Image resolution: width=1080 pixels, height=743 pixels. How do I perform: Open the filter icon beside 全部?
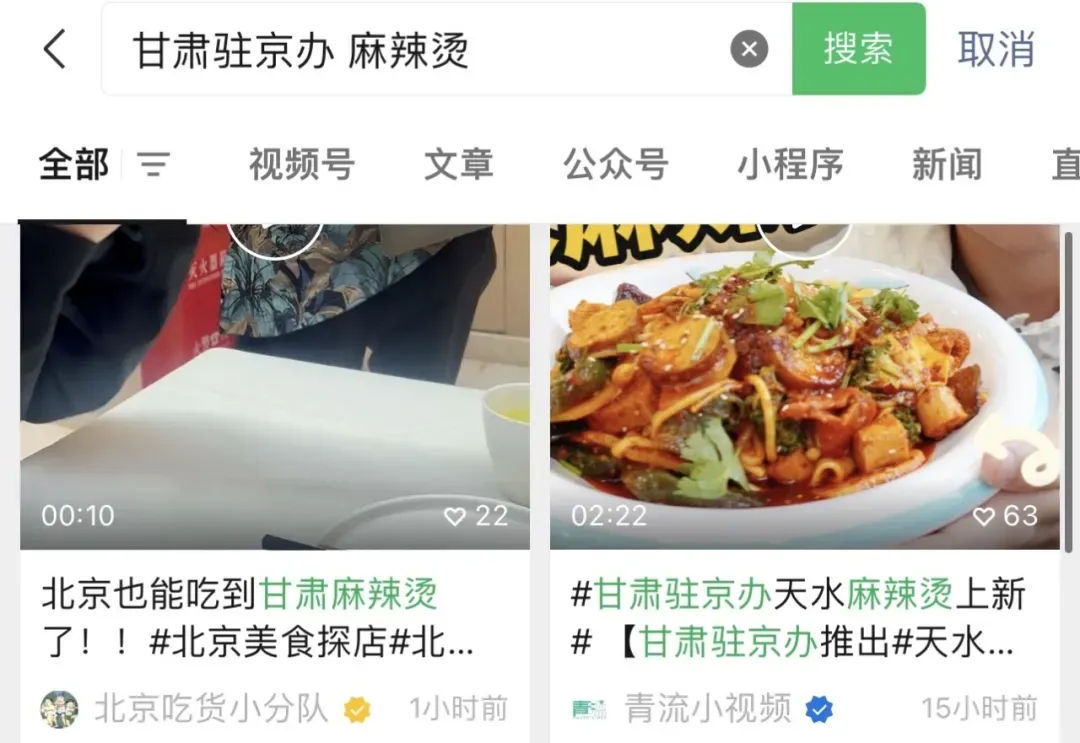point(153,165)
